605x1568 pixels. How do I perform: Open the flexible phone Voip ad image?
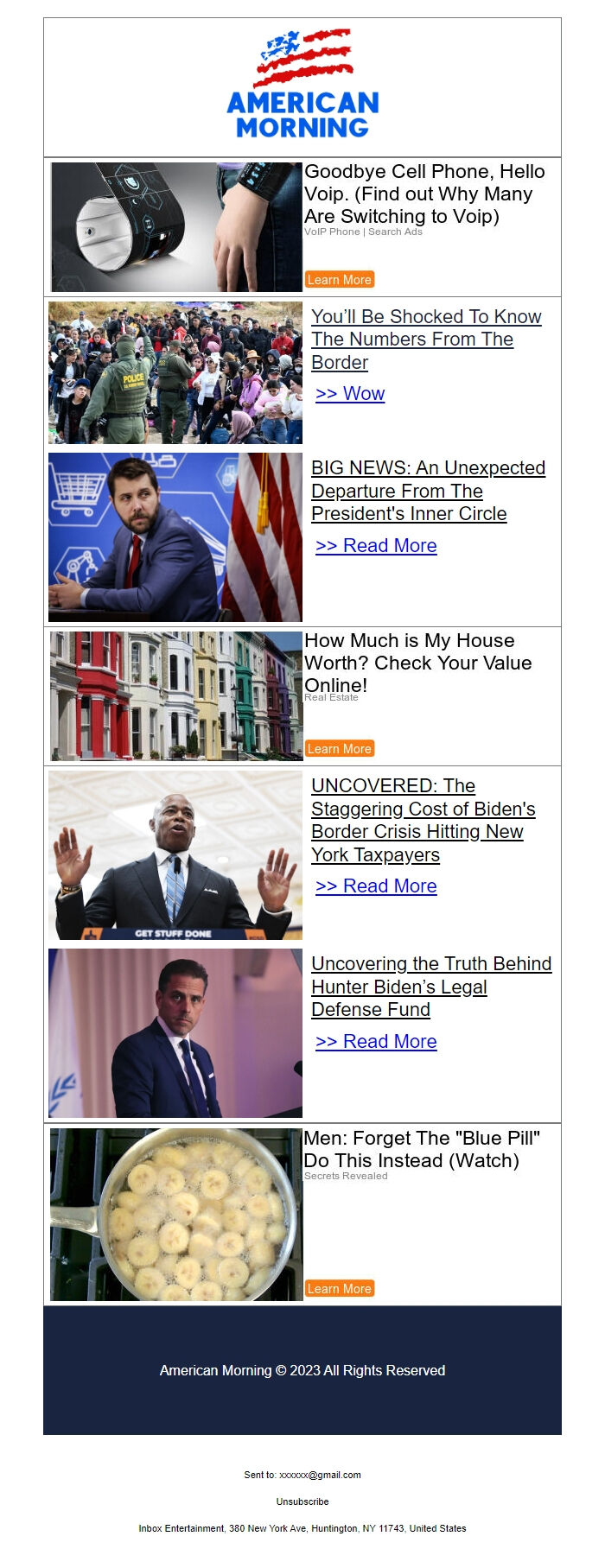176,227
